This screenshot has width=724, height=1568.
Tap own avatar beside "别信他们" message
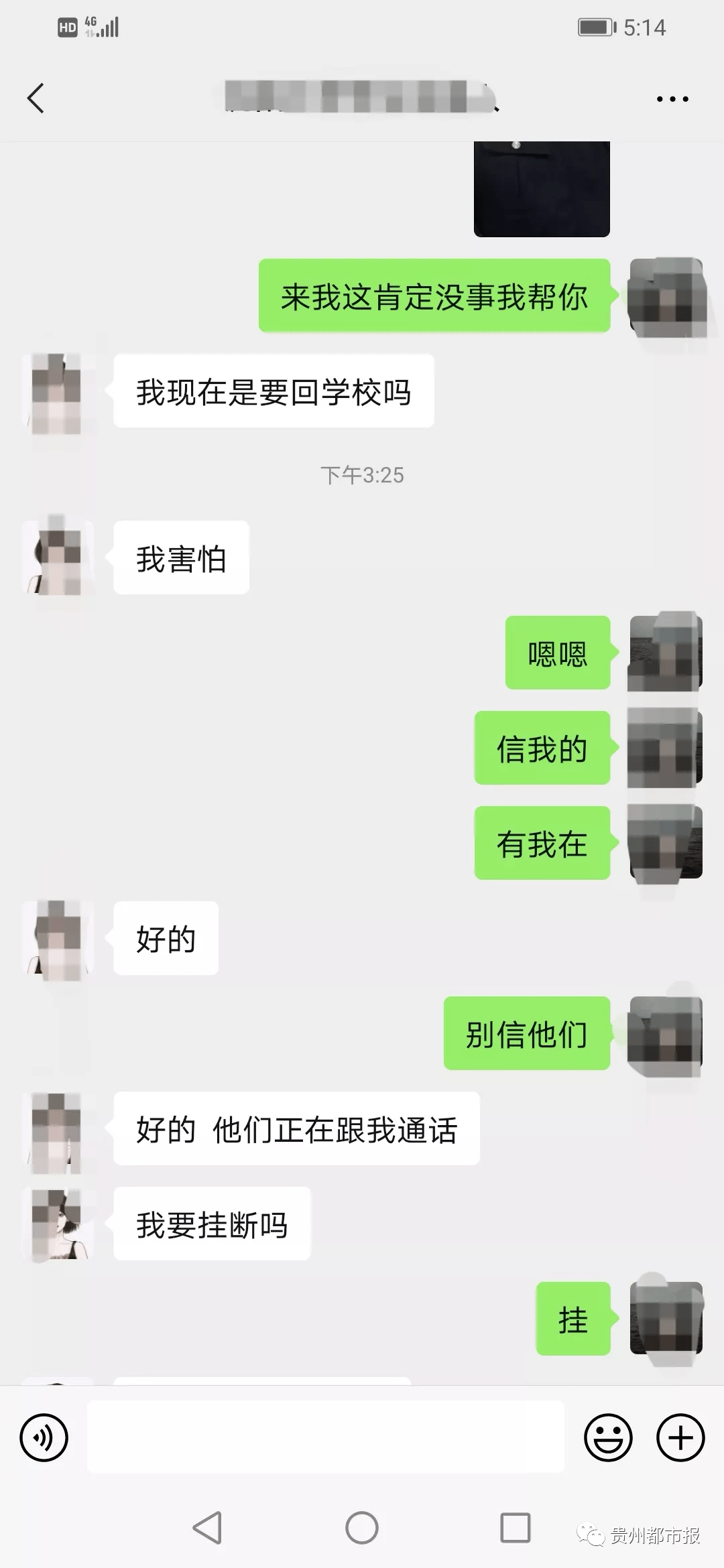tap(665, 1033)
